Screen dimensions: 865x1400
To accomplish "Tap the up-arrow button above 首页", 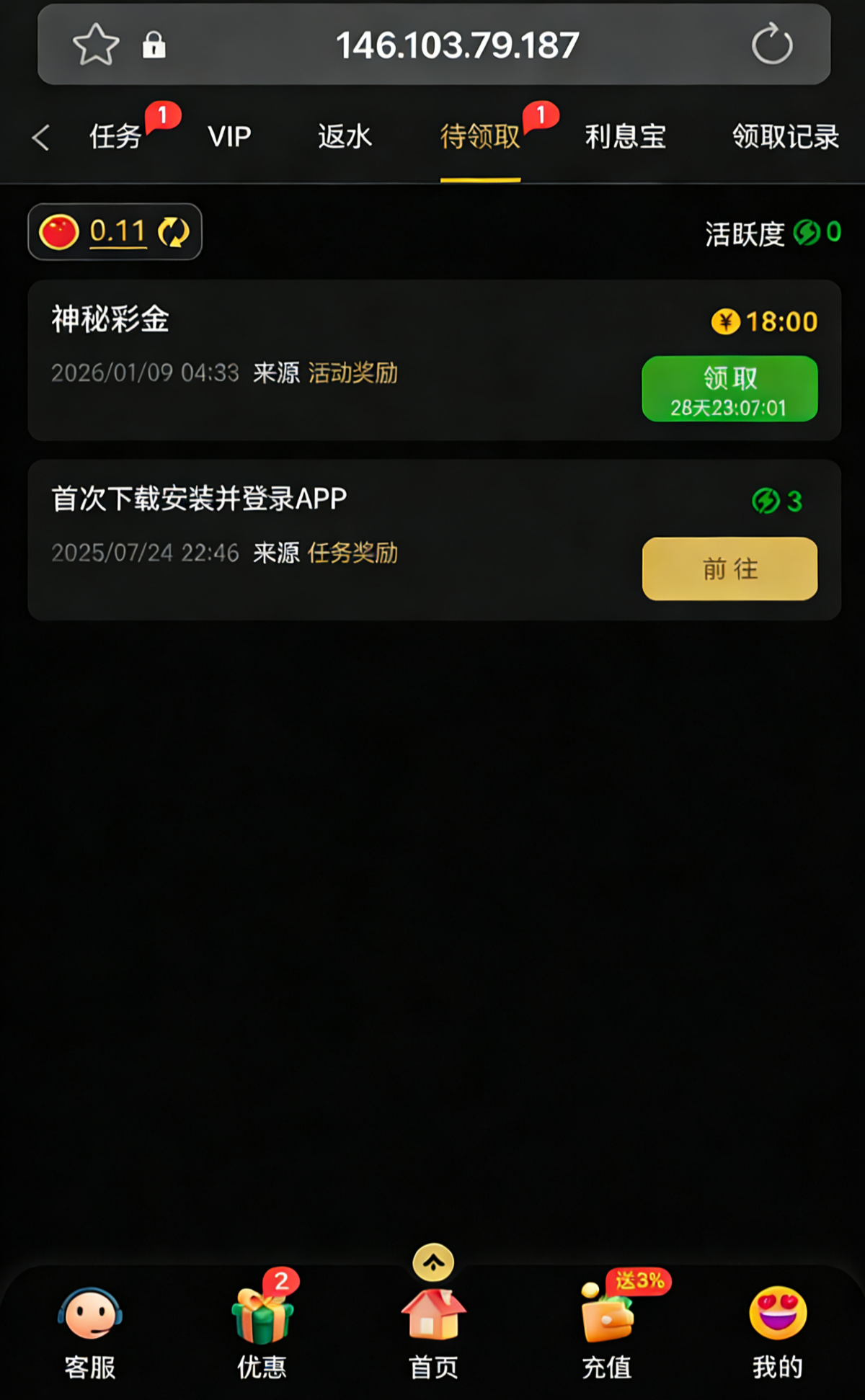I will [433, 1262].
